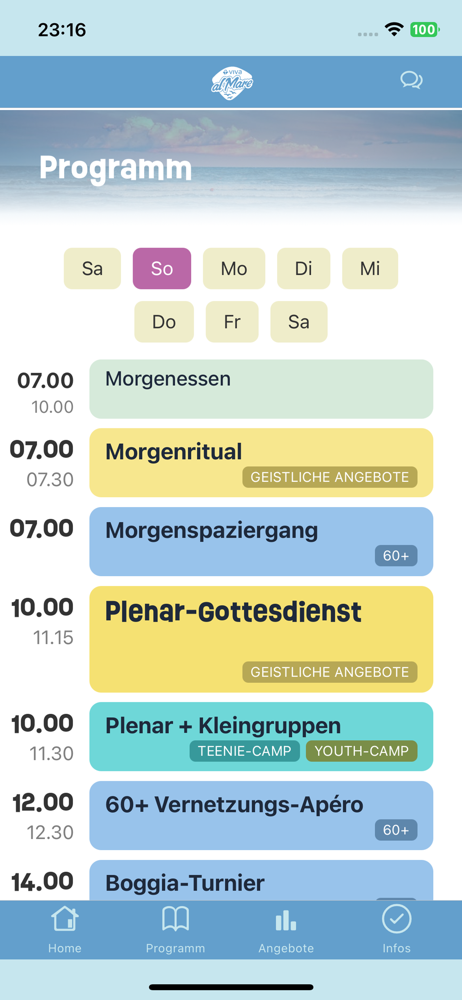Tap the Programm tab in bottom bar

[x=175, y=930]
